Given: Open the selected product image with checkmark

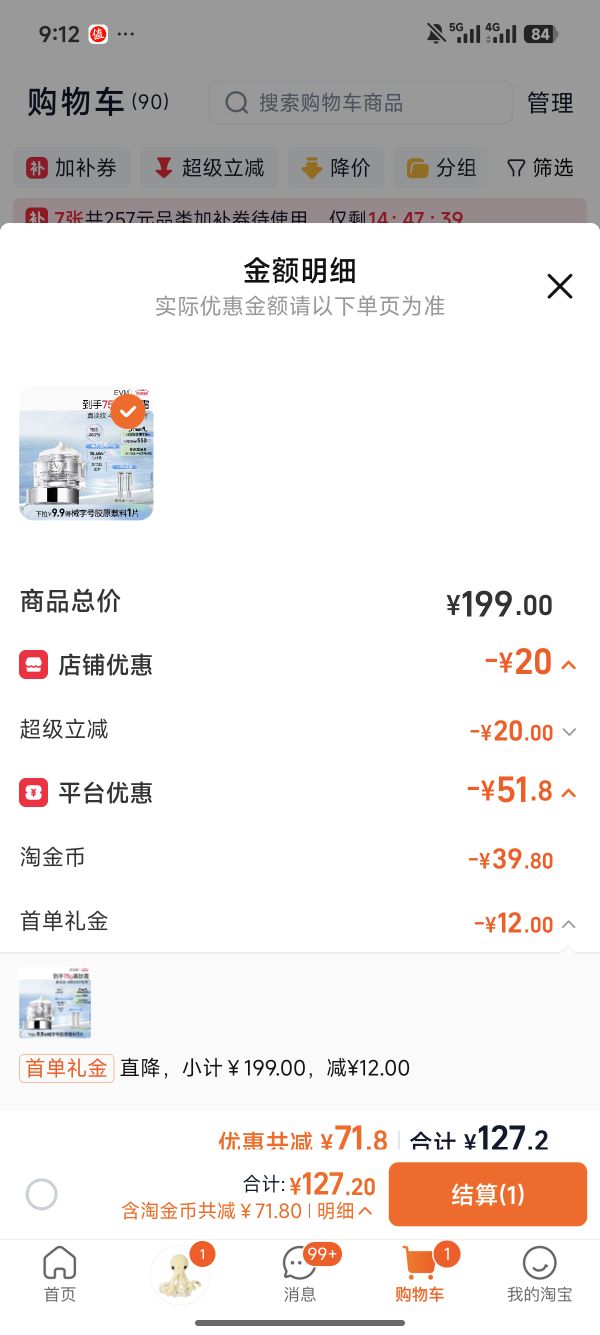Looking at the screenshot, I should click(86, 453).
